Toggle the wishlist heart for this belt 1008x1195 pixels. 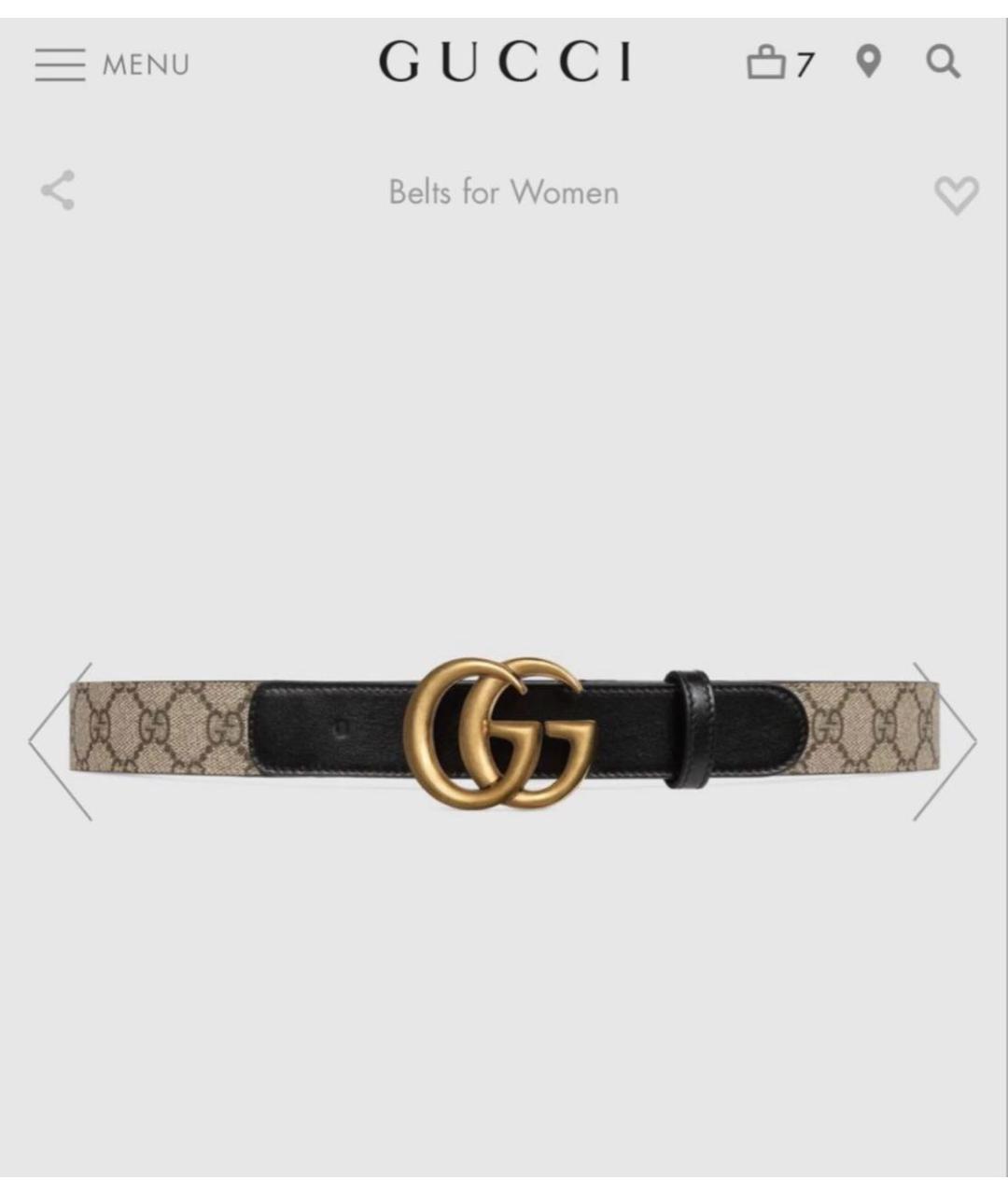(x=956, y=196)
